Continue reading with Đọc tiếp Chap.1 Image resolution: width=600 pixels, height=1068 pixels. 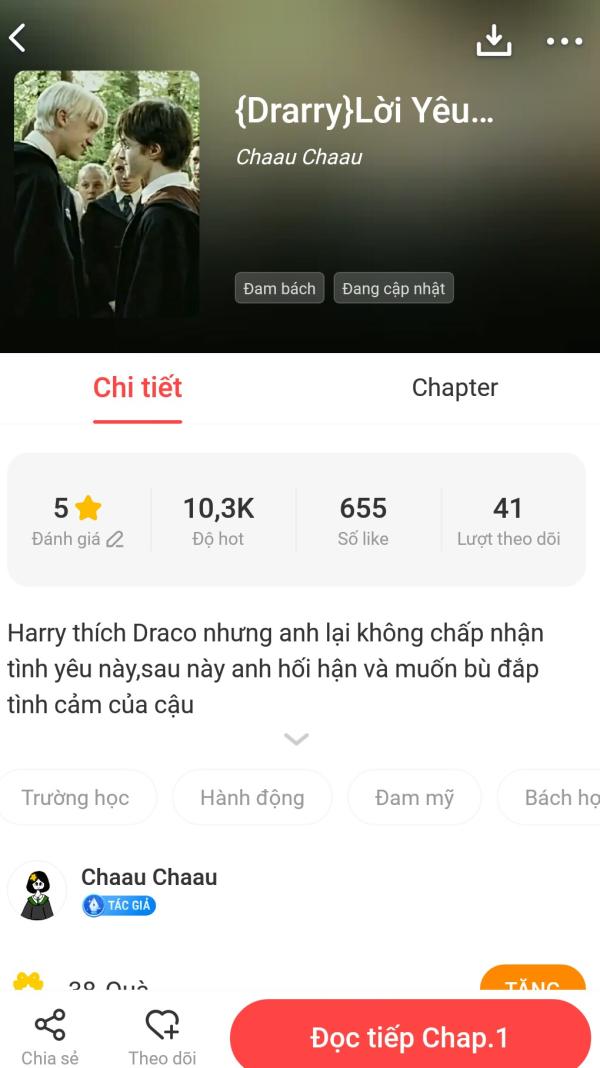[x=410, y=1038]
